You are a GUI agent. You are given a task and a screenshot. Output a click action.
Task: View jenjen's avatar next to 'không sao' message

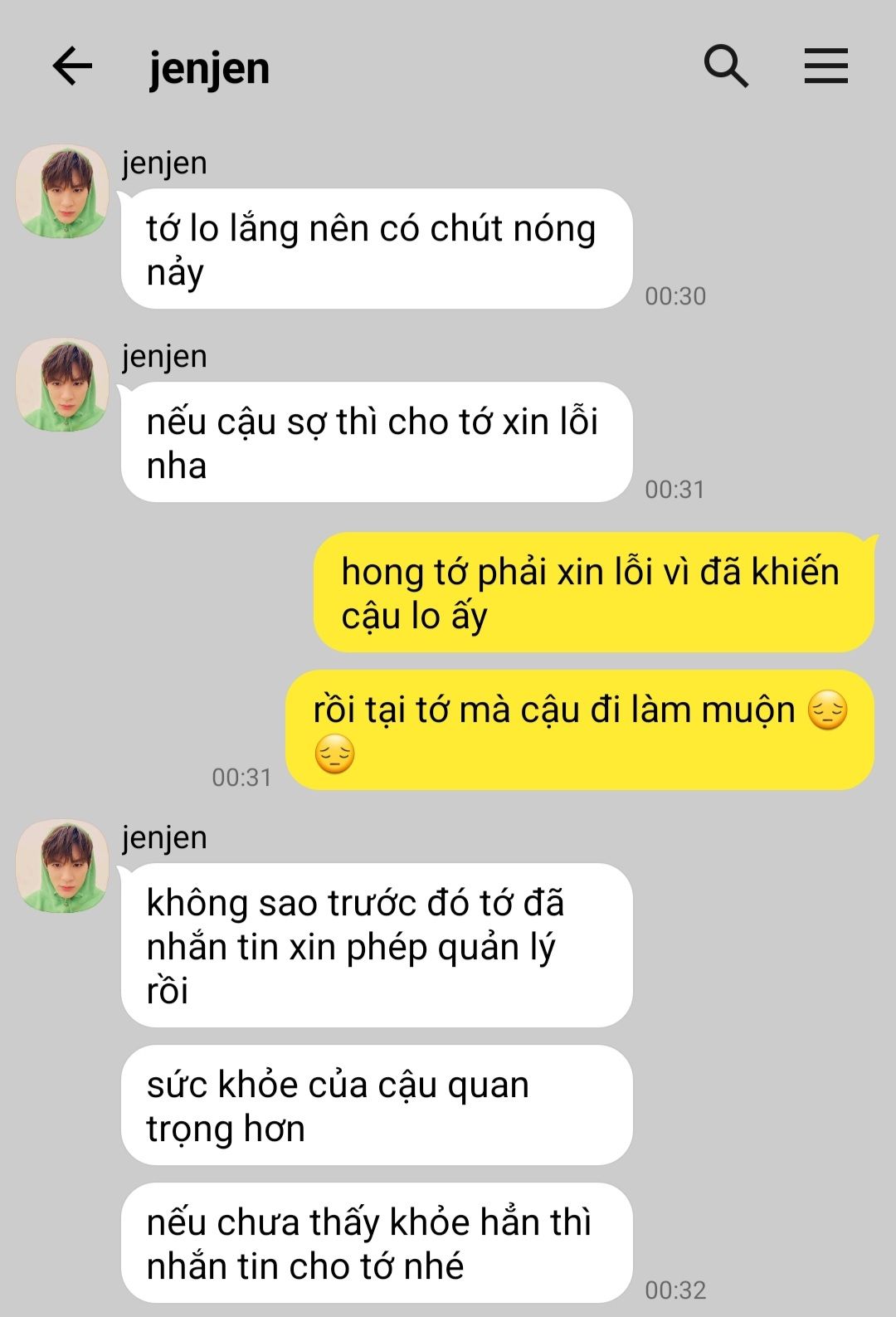[63, 866]
